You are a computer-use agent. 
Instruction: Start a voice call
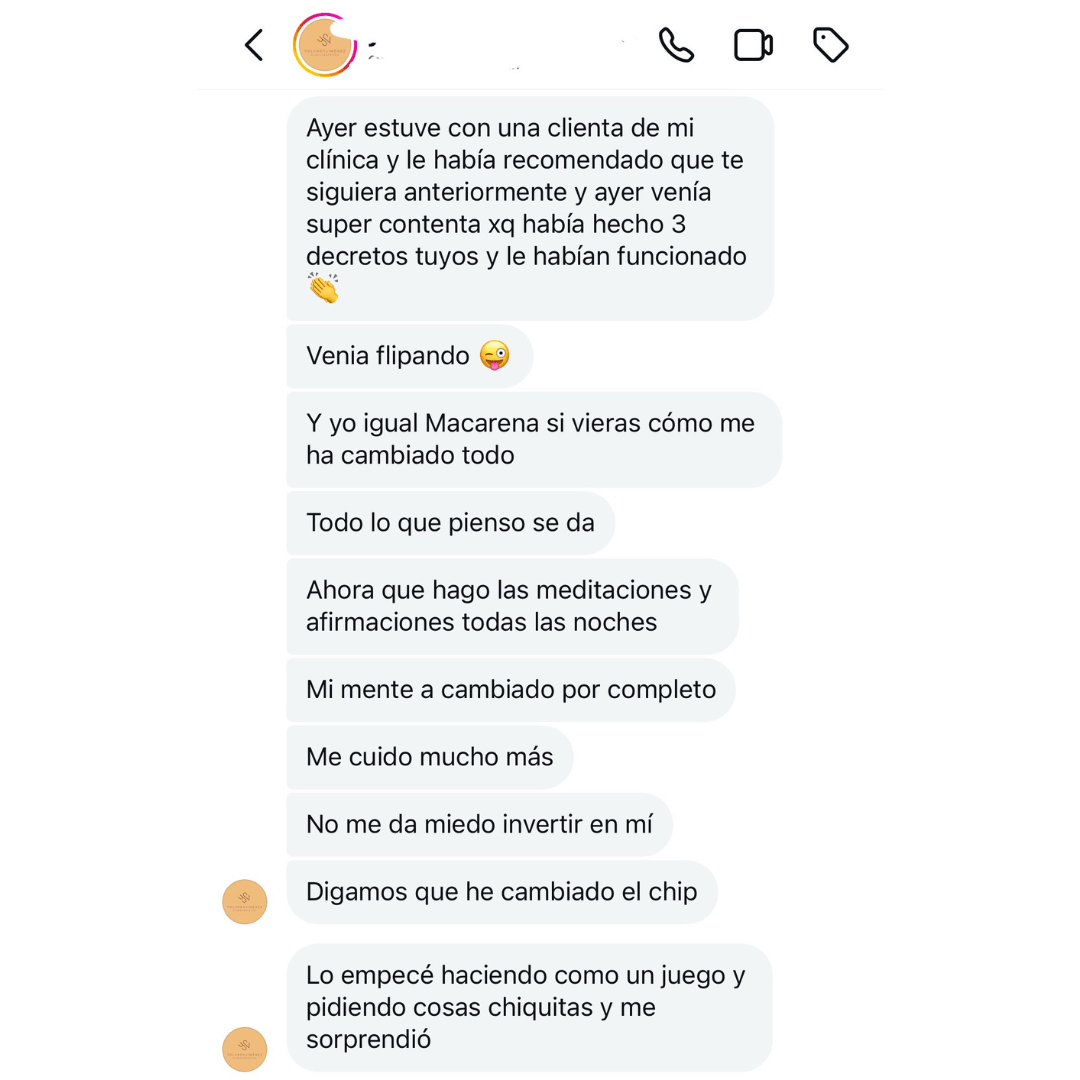676,45
